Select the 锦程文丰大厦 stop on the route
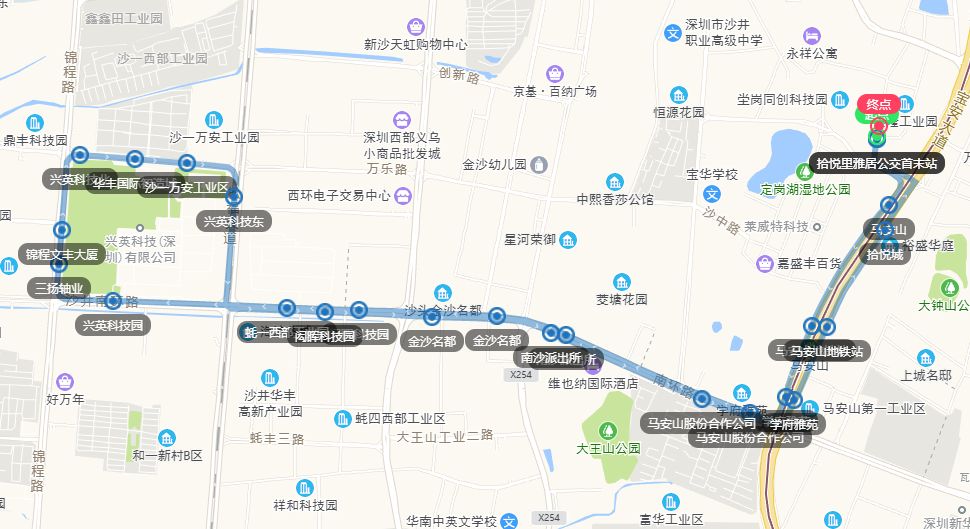Viewport: 970px width, 529px height. [x=63, y=230]
